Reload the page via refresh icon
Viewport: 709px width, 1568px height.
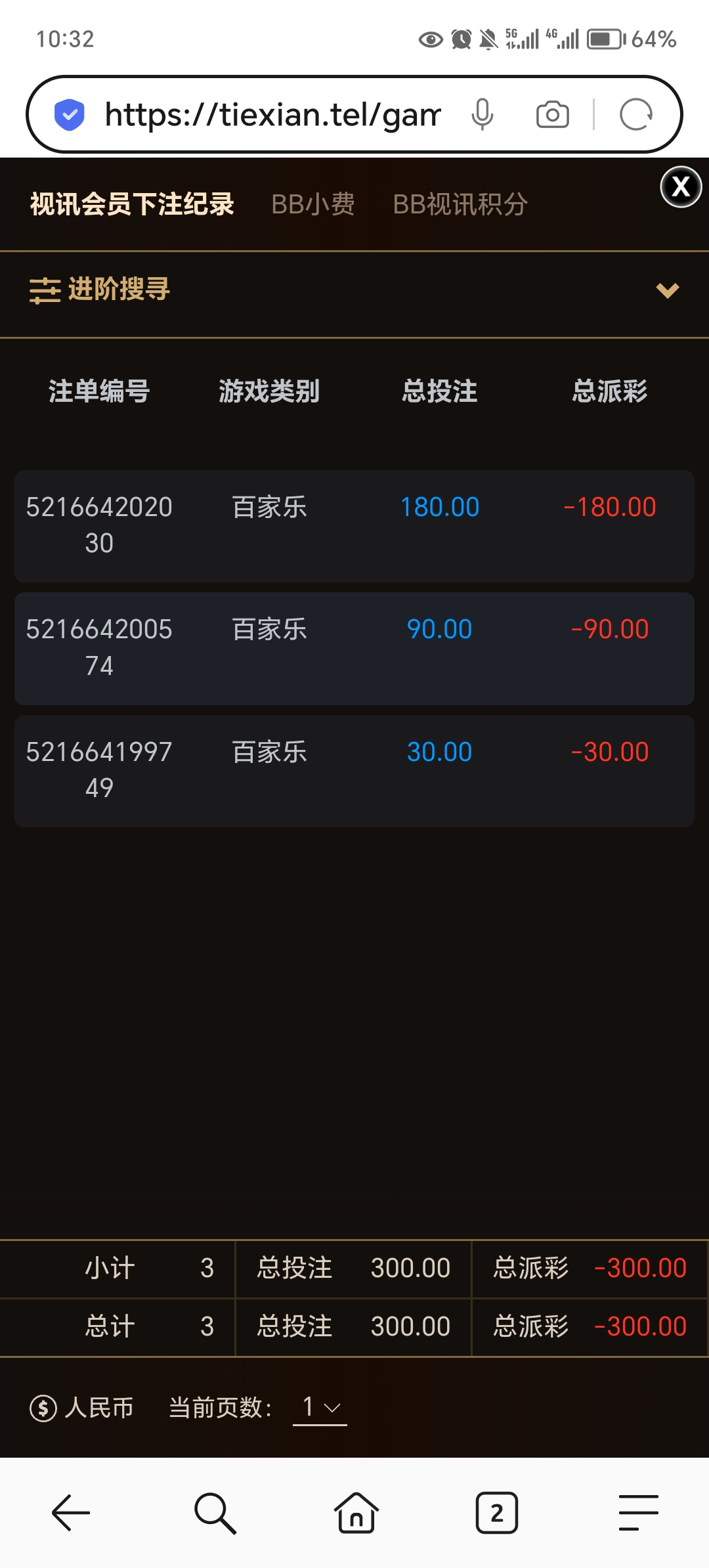(635, 114)
